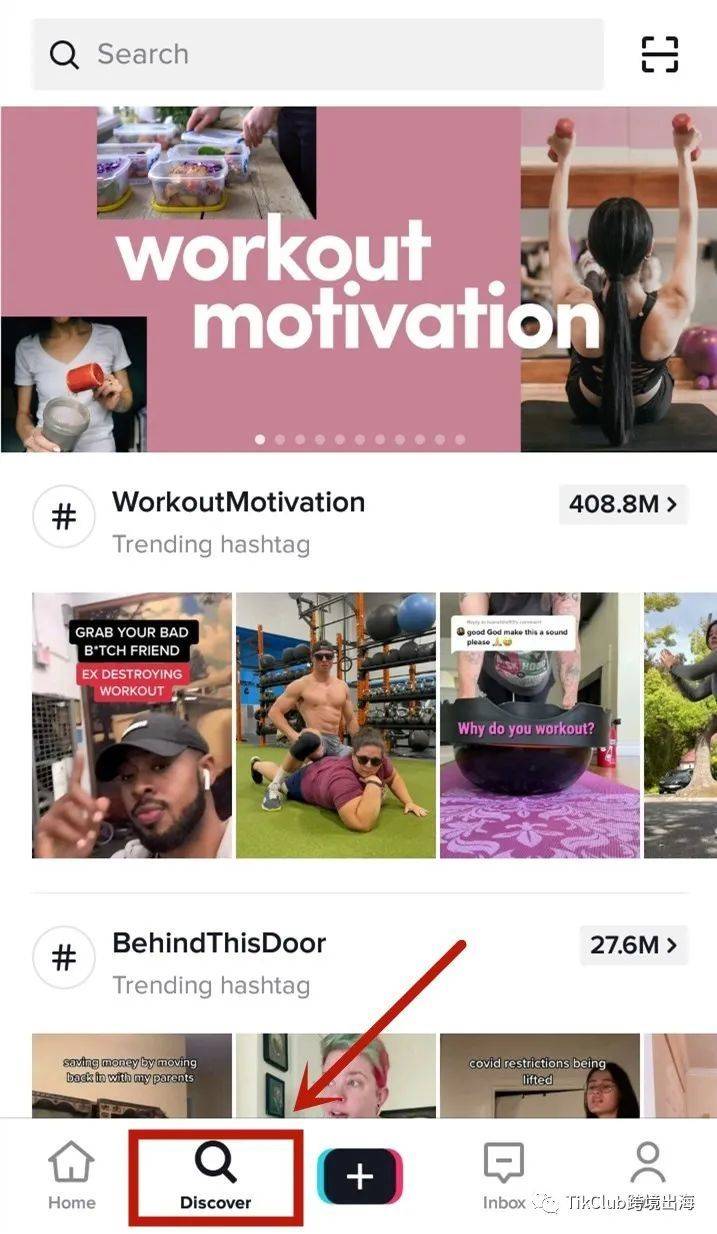This screenshot has width=717, height=1234.
Task: View all 27.6M BehindThisDoor videos
Action: pyautogui.click(x=633, y=944)
